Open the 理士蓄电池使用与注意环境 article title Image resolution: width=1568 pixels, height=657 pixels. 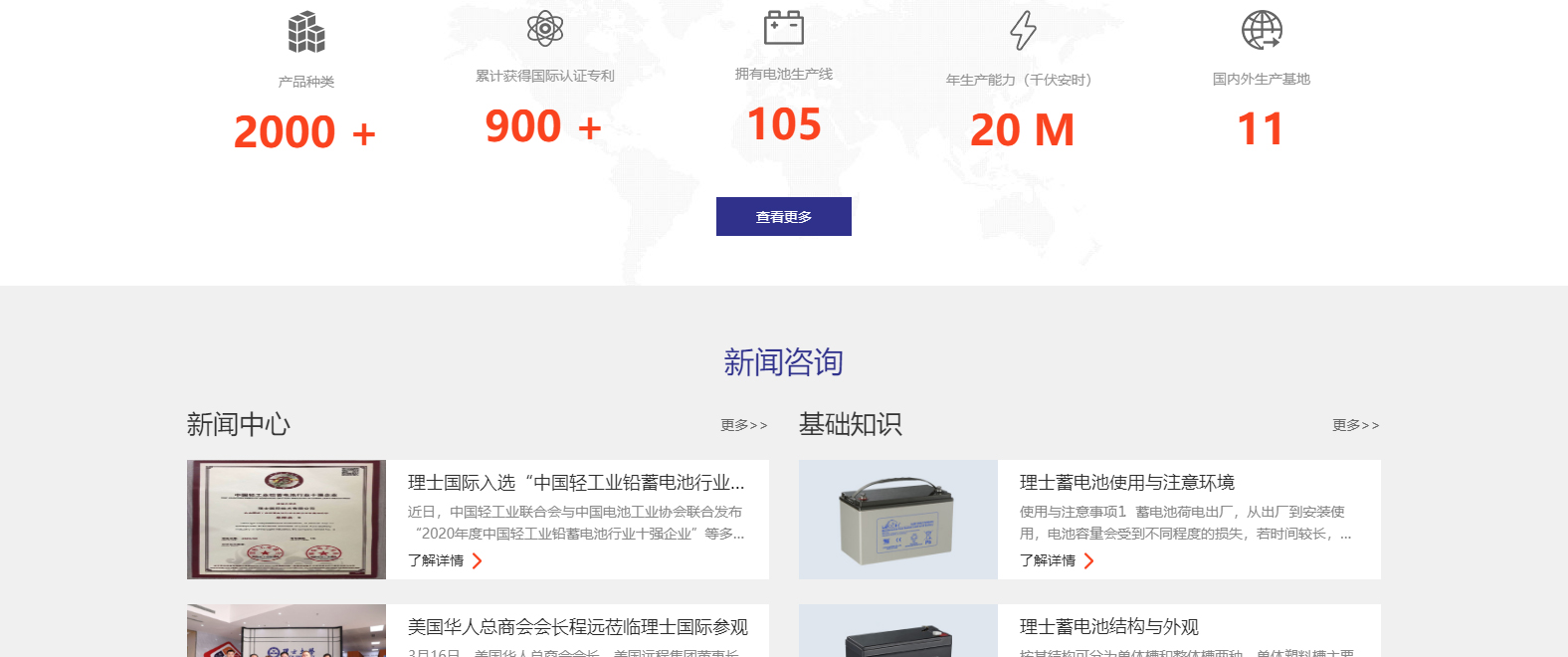[1126, 483]
